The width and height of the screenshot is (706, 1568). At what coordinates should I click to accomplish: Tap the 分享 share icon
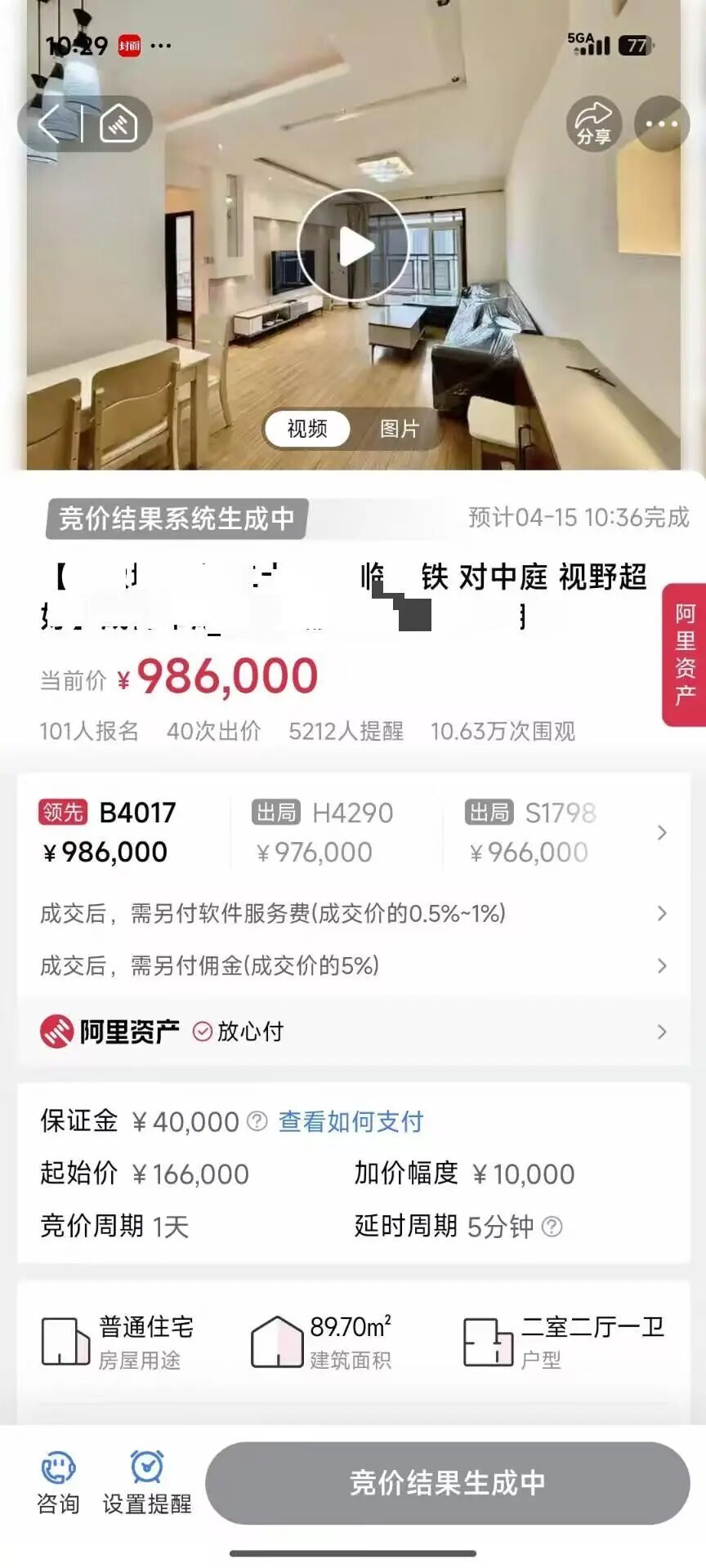(595, 122)
